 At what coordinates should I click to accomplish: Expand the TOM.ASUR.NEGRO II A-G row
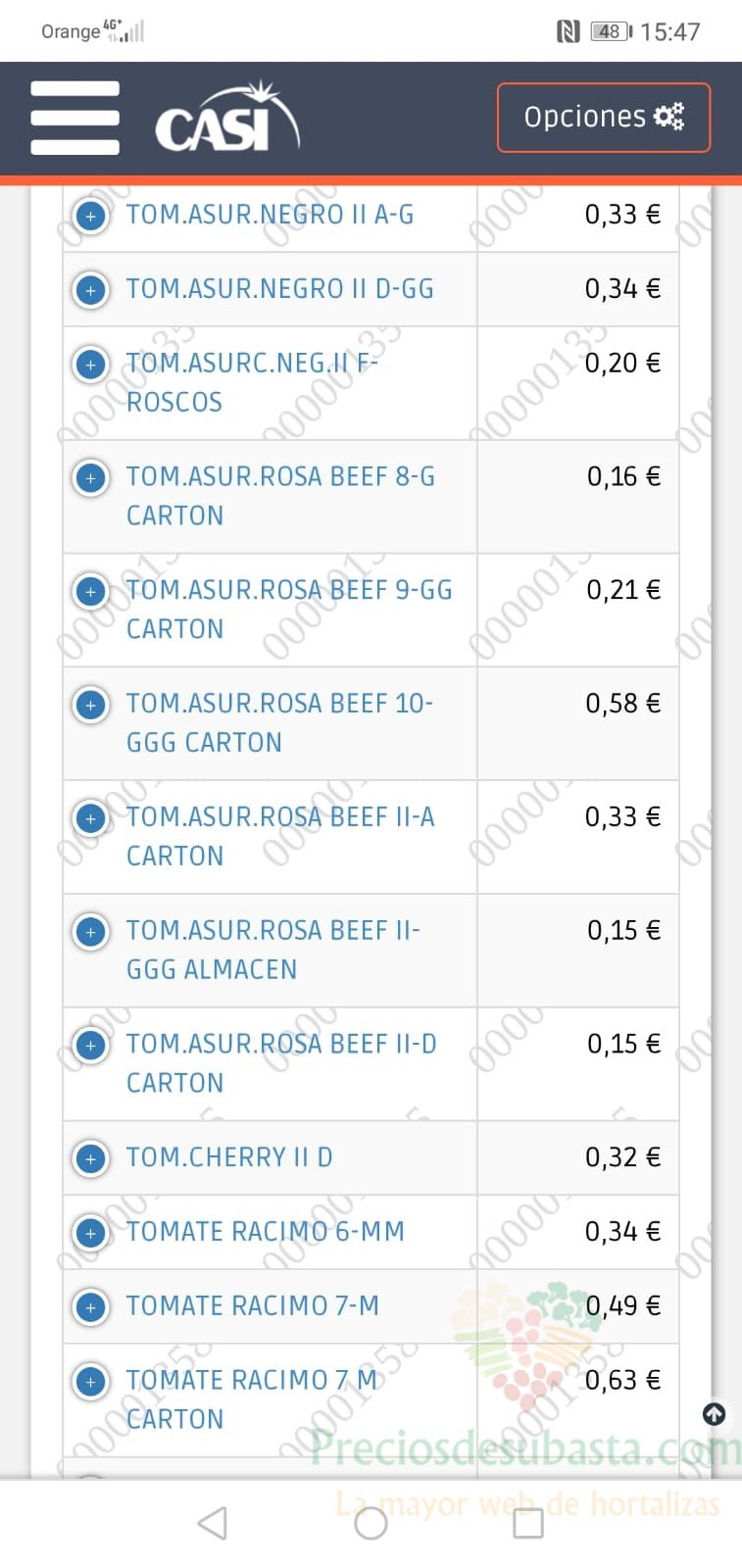(91, 215)
